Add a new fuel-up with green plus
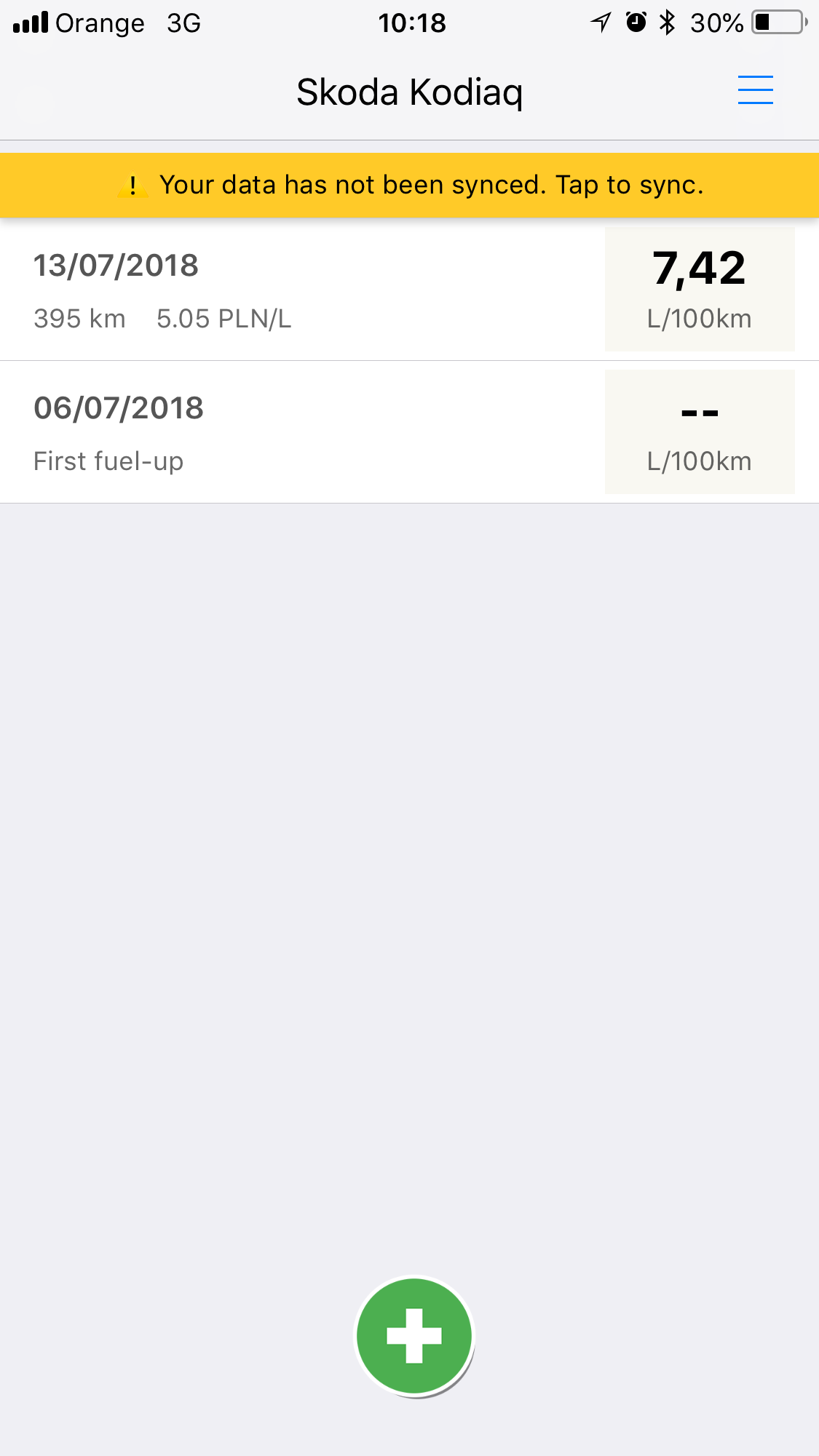819x1456 pixels. pyautogui.click(x=414, y=1336)
